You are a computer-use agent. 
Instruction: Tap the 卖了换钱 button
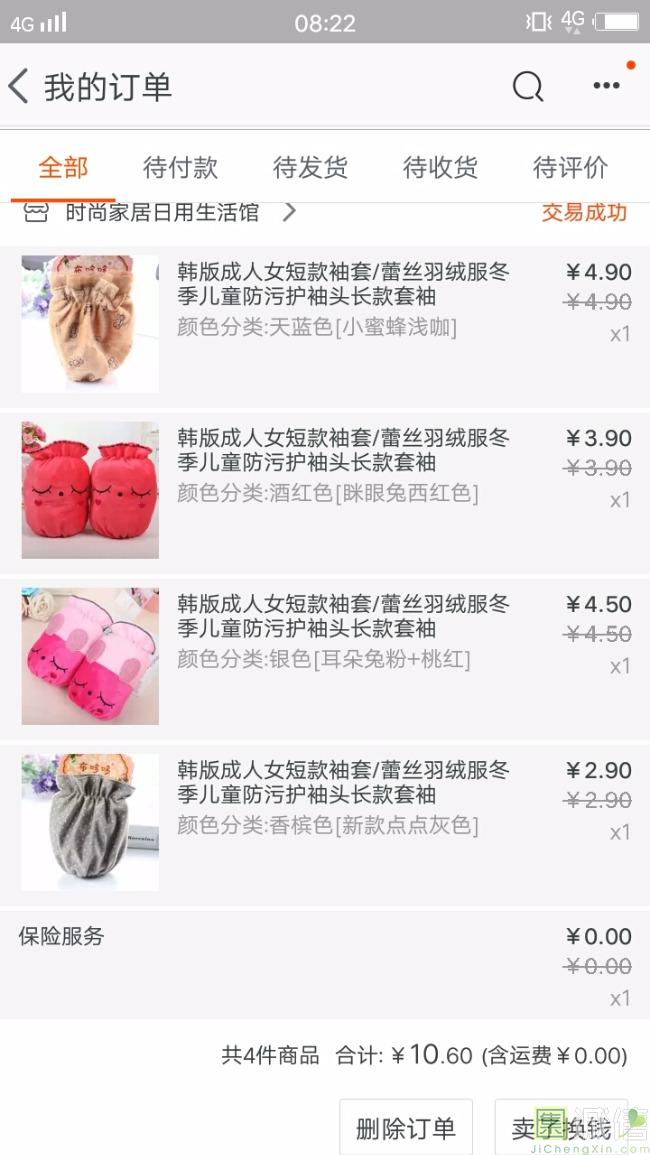point(561,1129)
